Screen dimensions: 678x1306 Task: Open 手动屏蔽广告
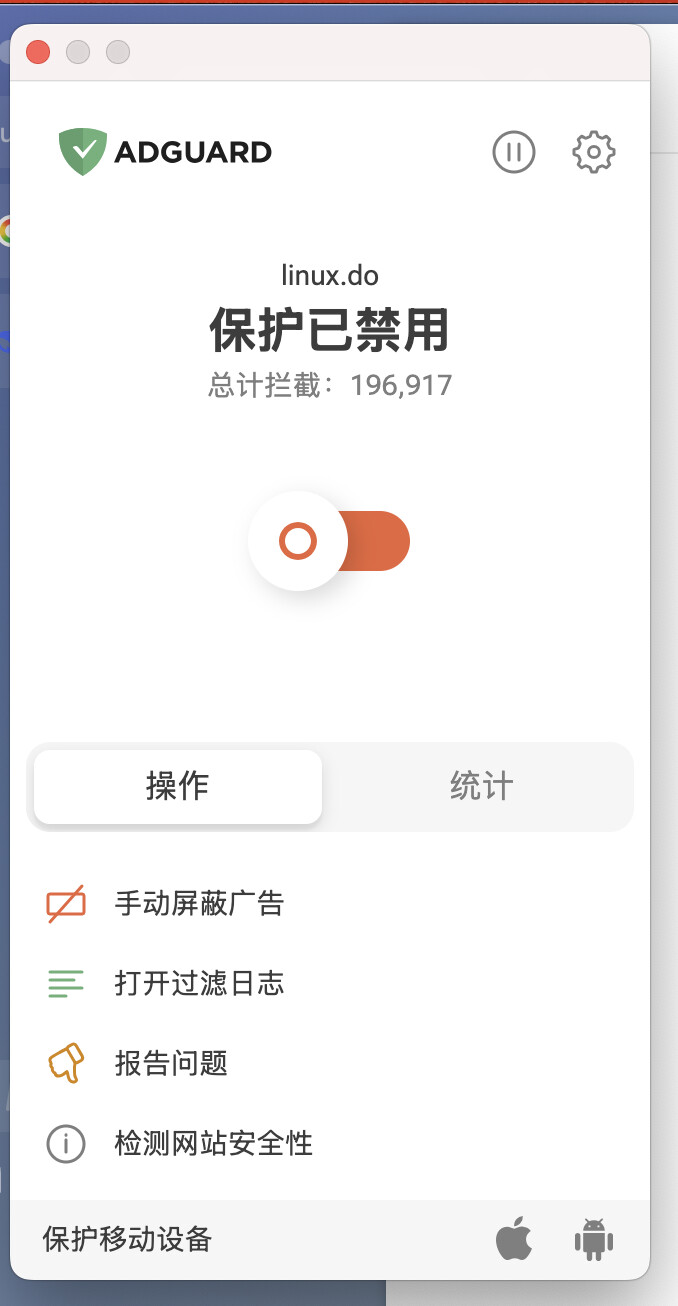tap(166, 904)
